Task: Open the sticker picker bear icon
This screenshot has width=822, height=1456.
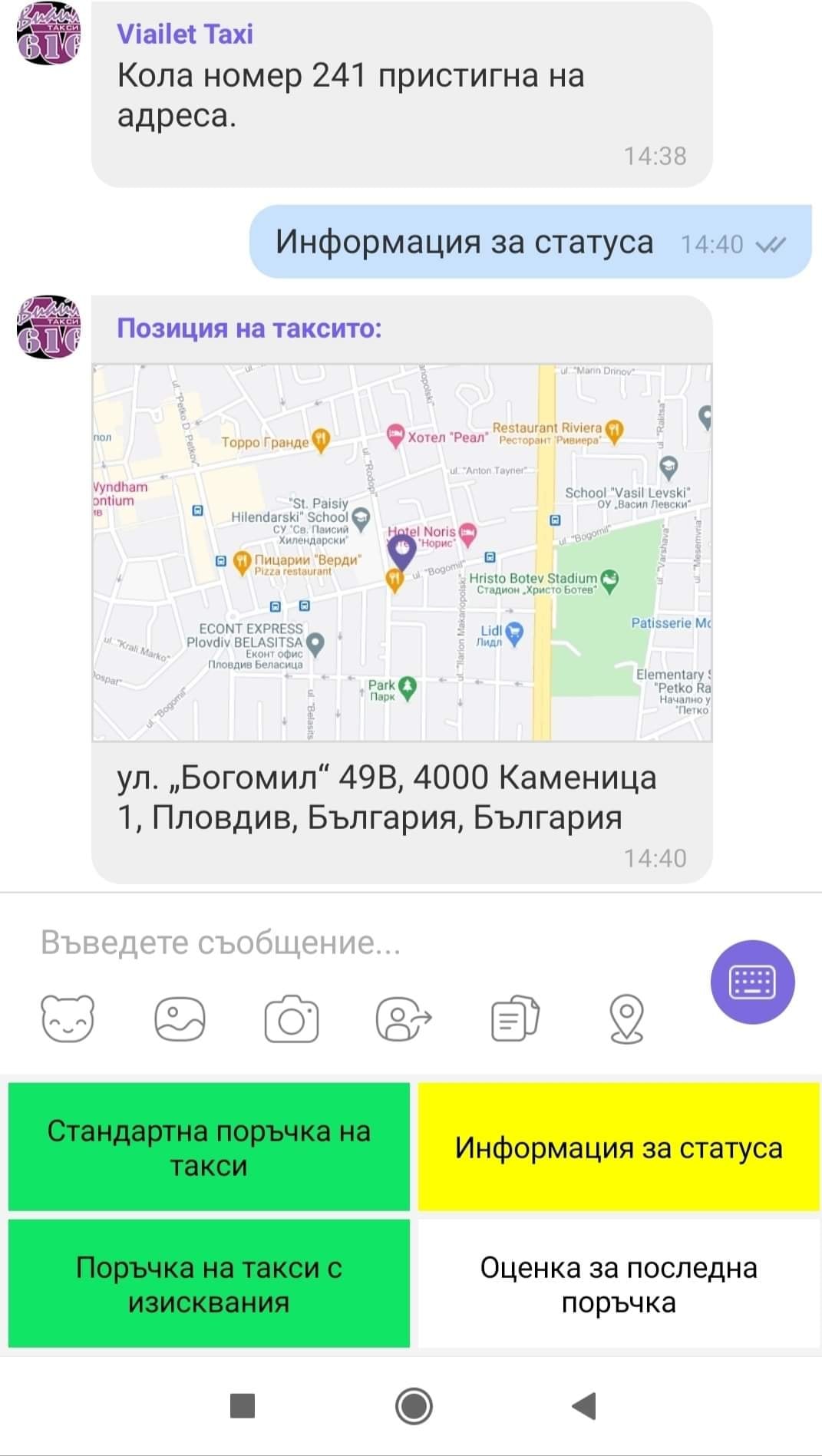Action: pos(68,1019)
